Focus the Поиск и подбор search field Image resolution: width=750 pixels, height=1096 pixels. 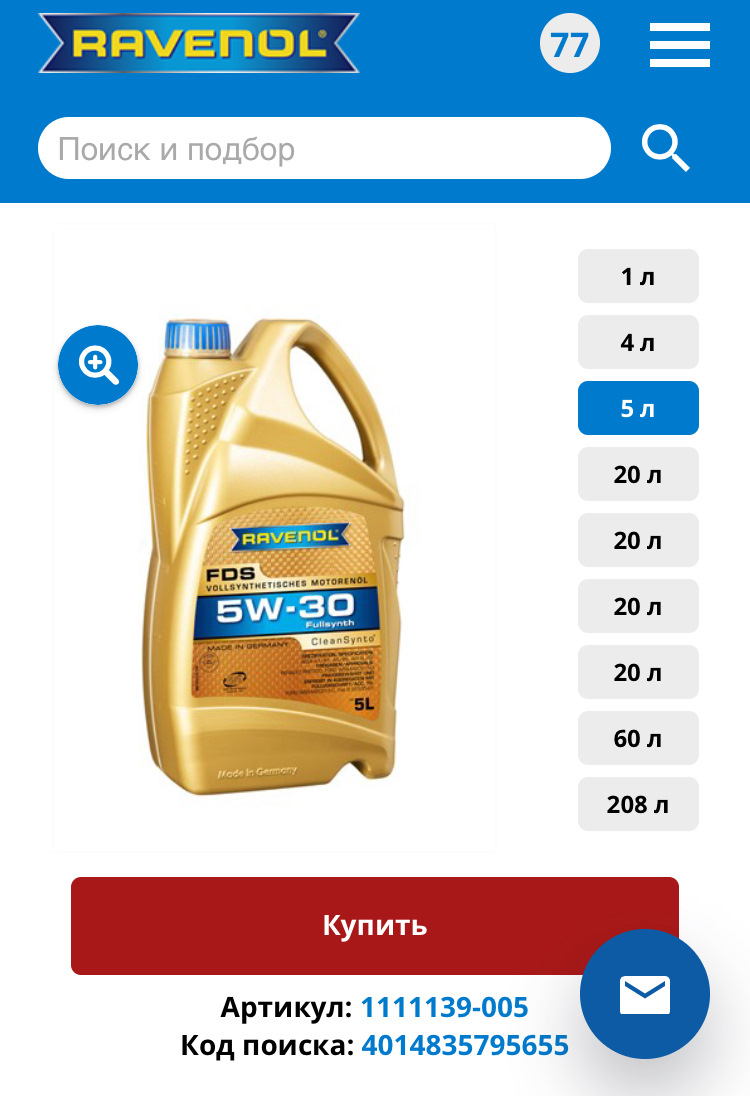[323, 149]
